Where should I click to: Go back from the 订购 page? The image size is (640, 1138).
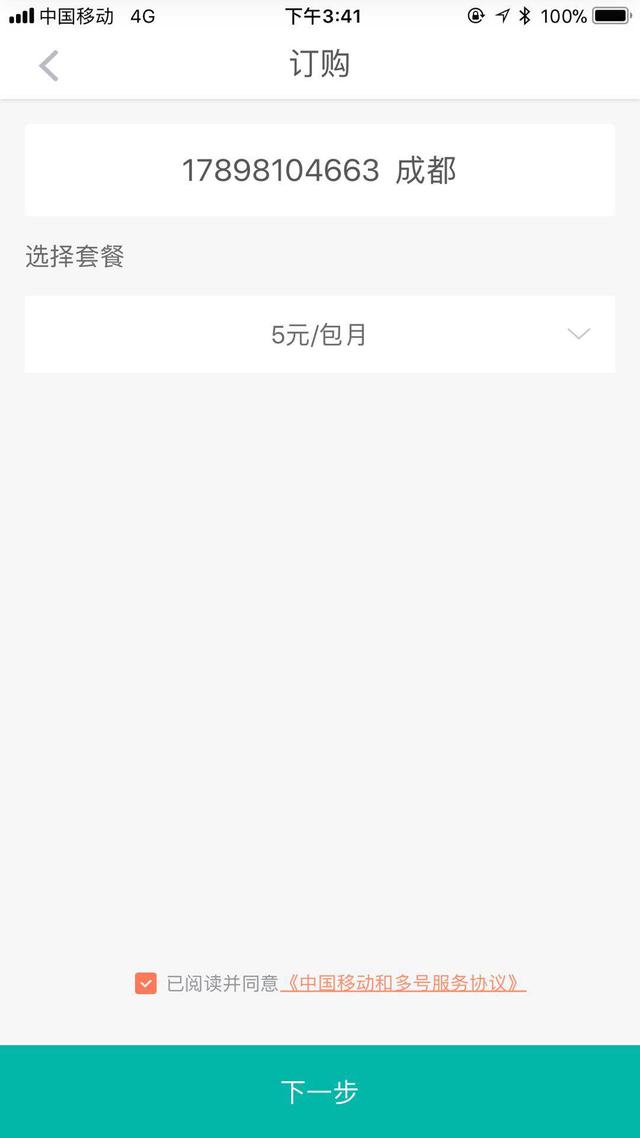[48, 66]
